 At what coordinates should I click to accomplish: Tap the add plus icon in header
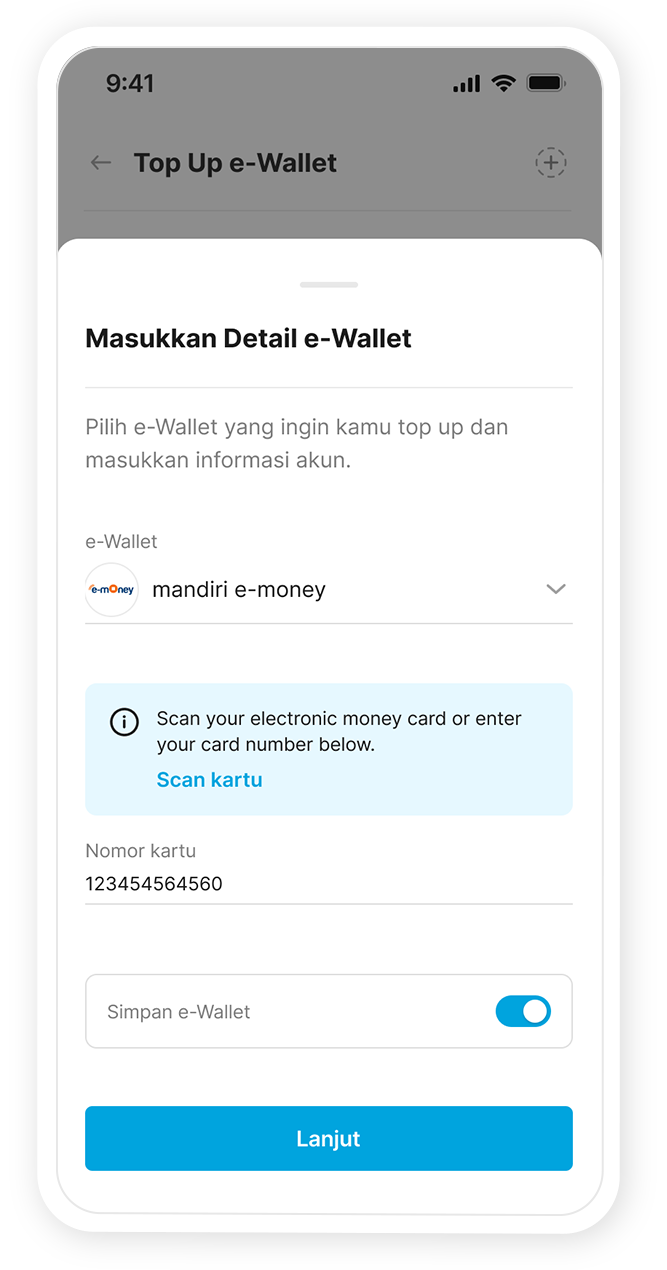(x=551, y=163)
